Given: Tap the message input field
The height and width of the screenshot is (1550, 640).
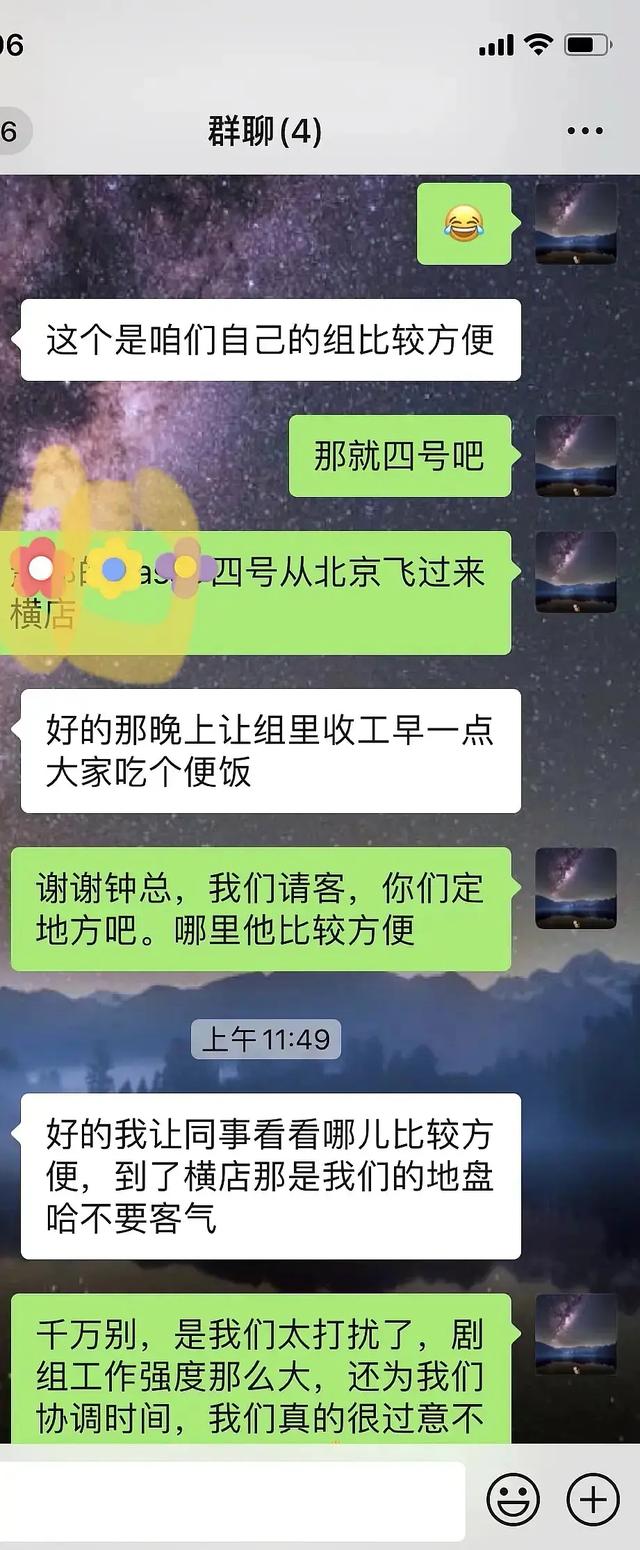Looking at the screenshot, I should click(230, 1500).
